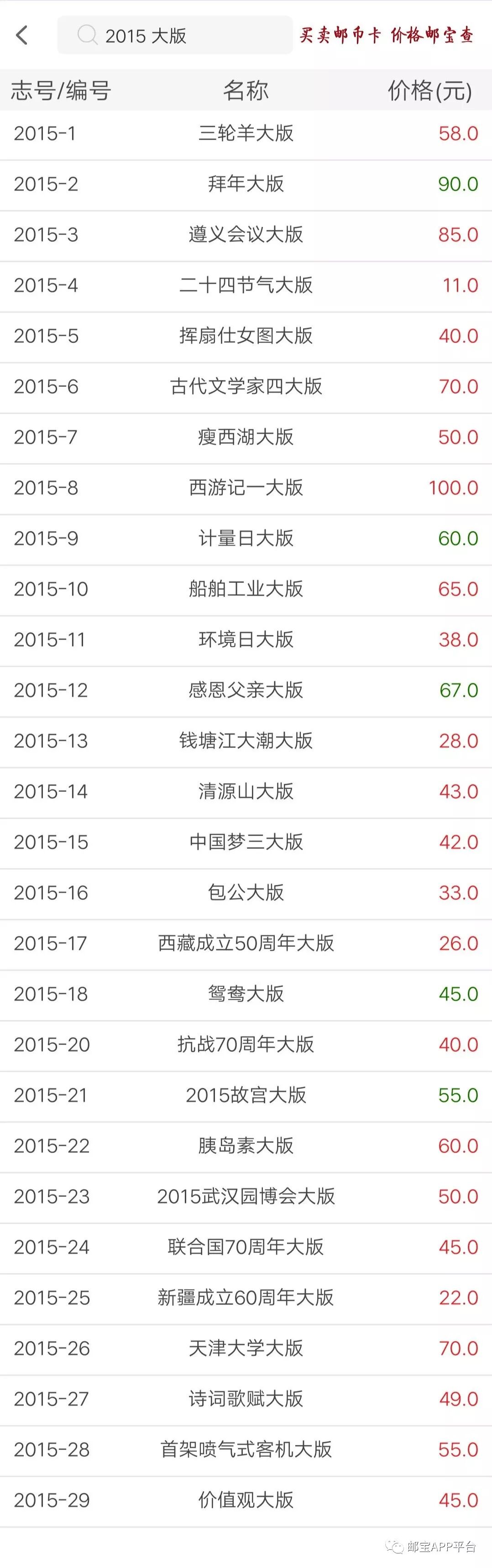Screen dimensions: 492x1568
Task: Select 联合国70周年大版 entry
Action: [x=246, y=1246]
